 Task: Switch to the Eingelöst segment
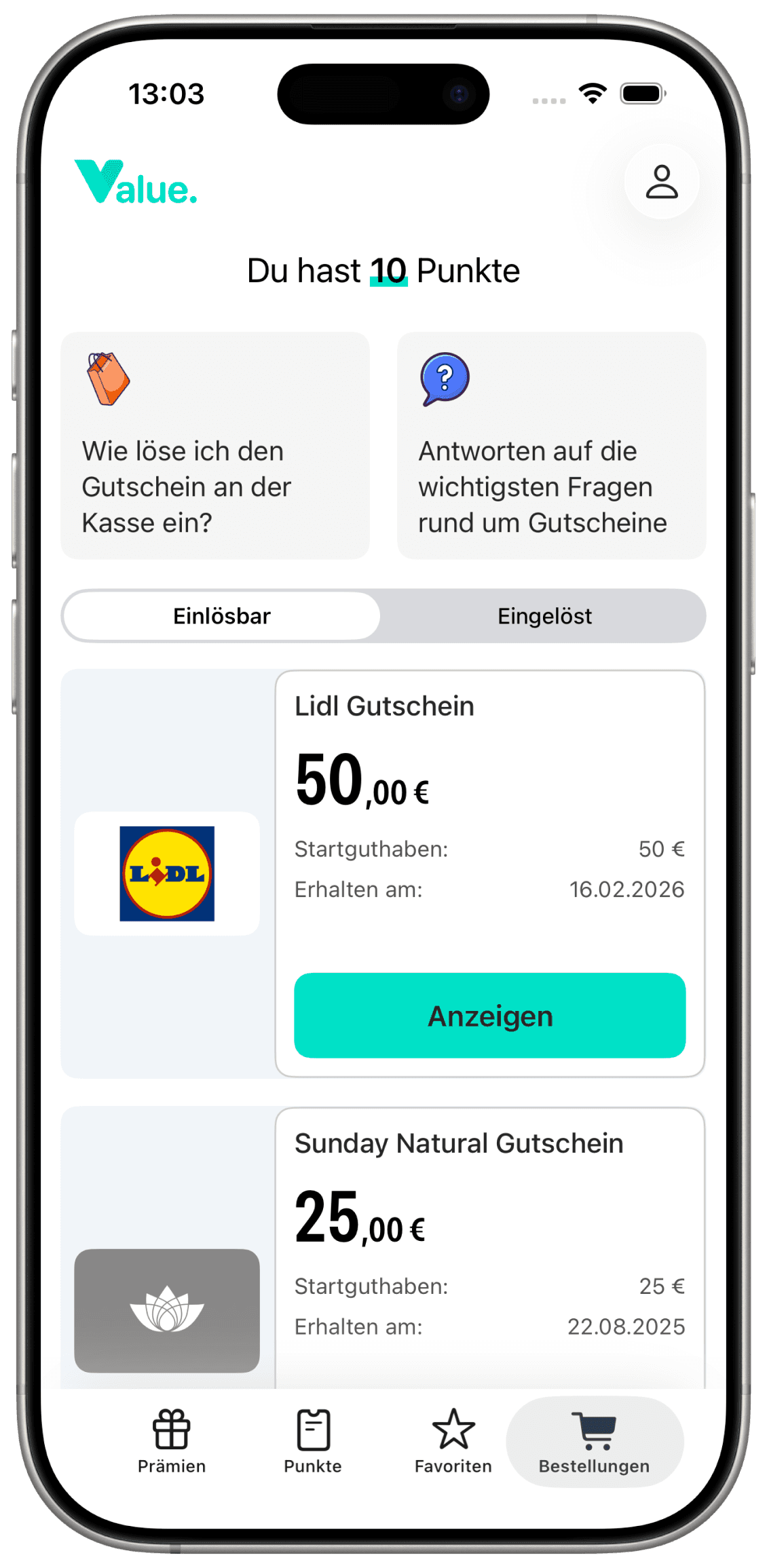pyautogui.click(x=544, y=616)
